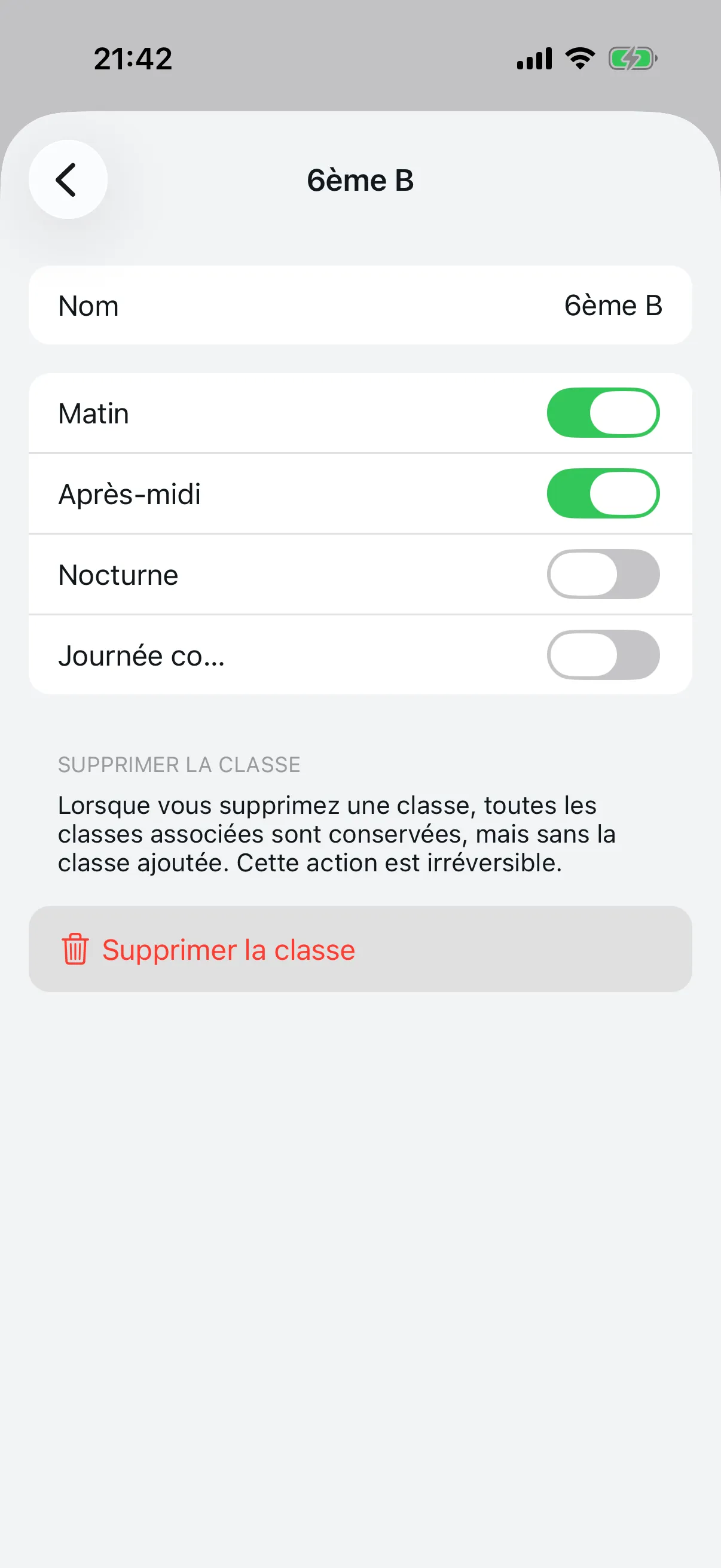Click the class name value 6ème B
Image resolution: width=721 pixels, height=1568 pixels.
pyautogui.click(x=614, y=306)
